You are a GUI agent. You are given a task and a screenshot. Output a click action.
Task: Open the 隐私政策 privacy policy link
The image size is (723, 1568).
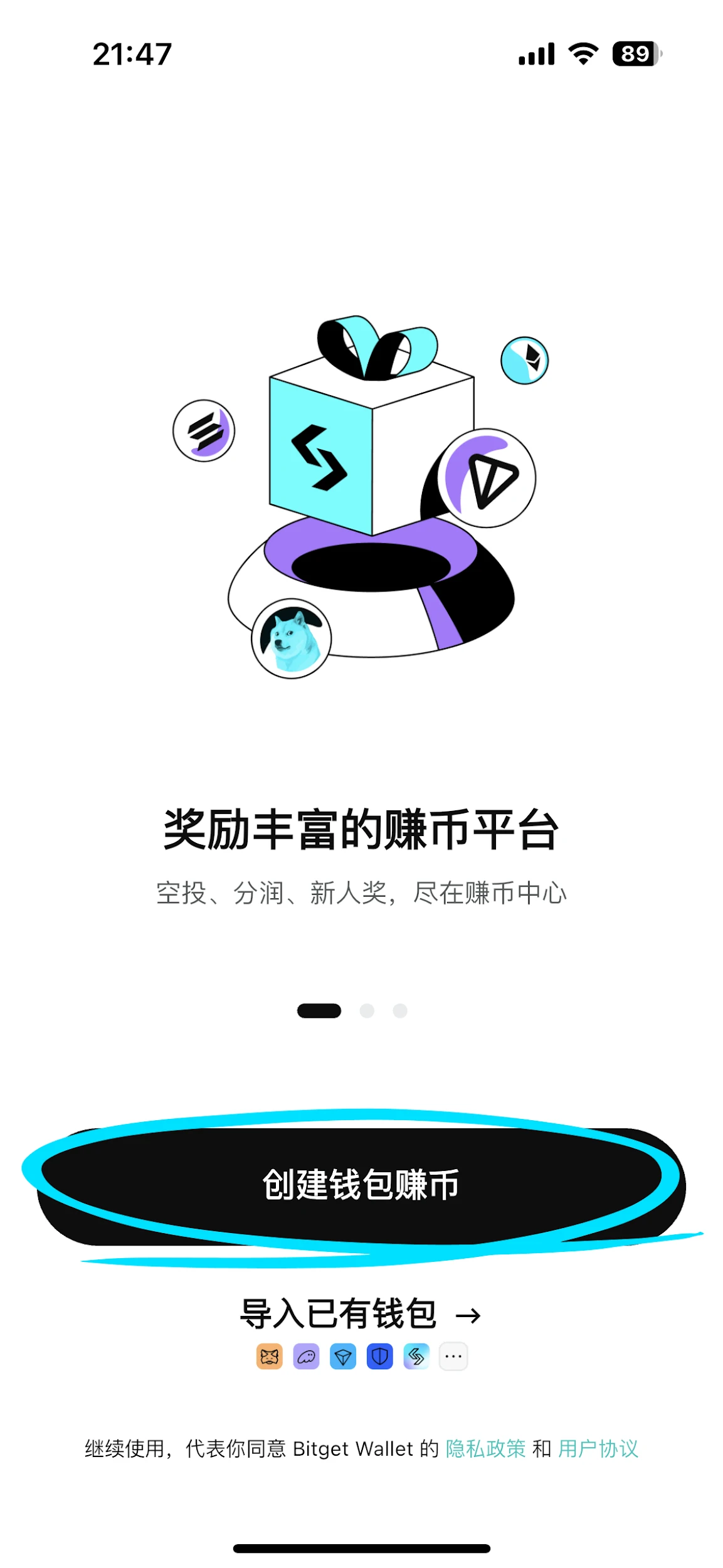click(485, 1449)
